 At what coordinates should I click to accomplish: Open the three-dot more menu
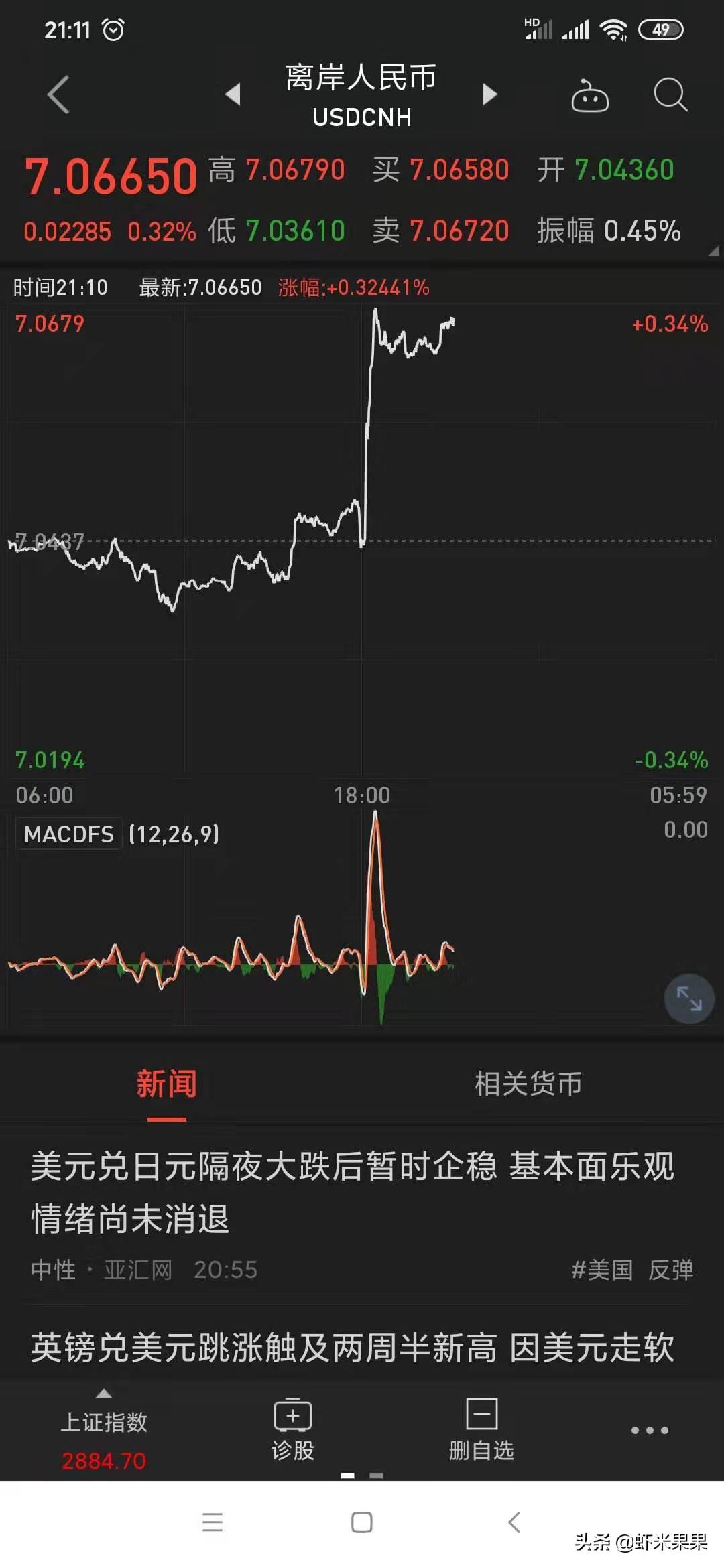pos(650,1430)
